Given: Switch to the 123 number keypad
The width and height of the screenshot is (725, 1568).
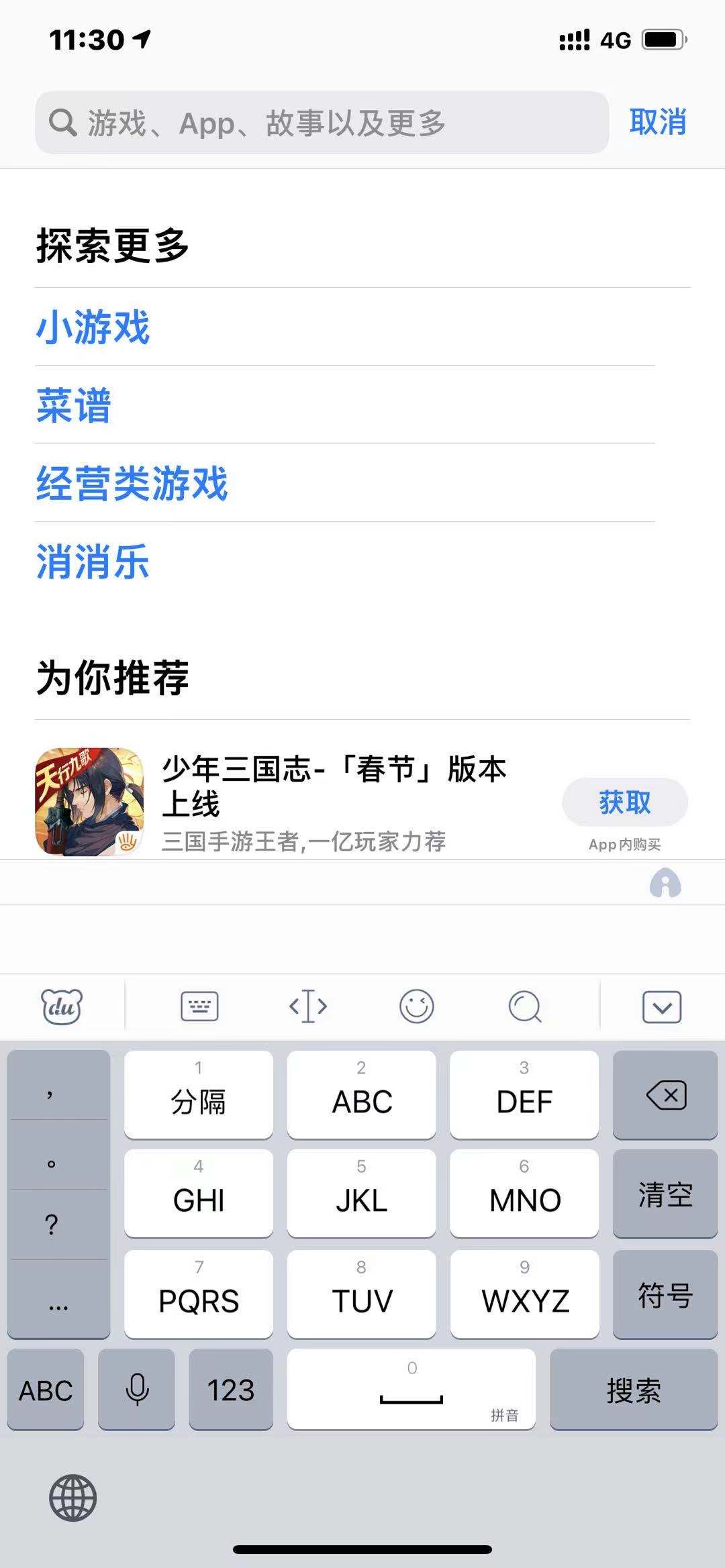Looking at the screenshot, I should click(231, 1390).
